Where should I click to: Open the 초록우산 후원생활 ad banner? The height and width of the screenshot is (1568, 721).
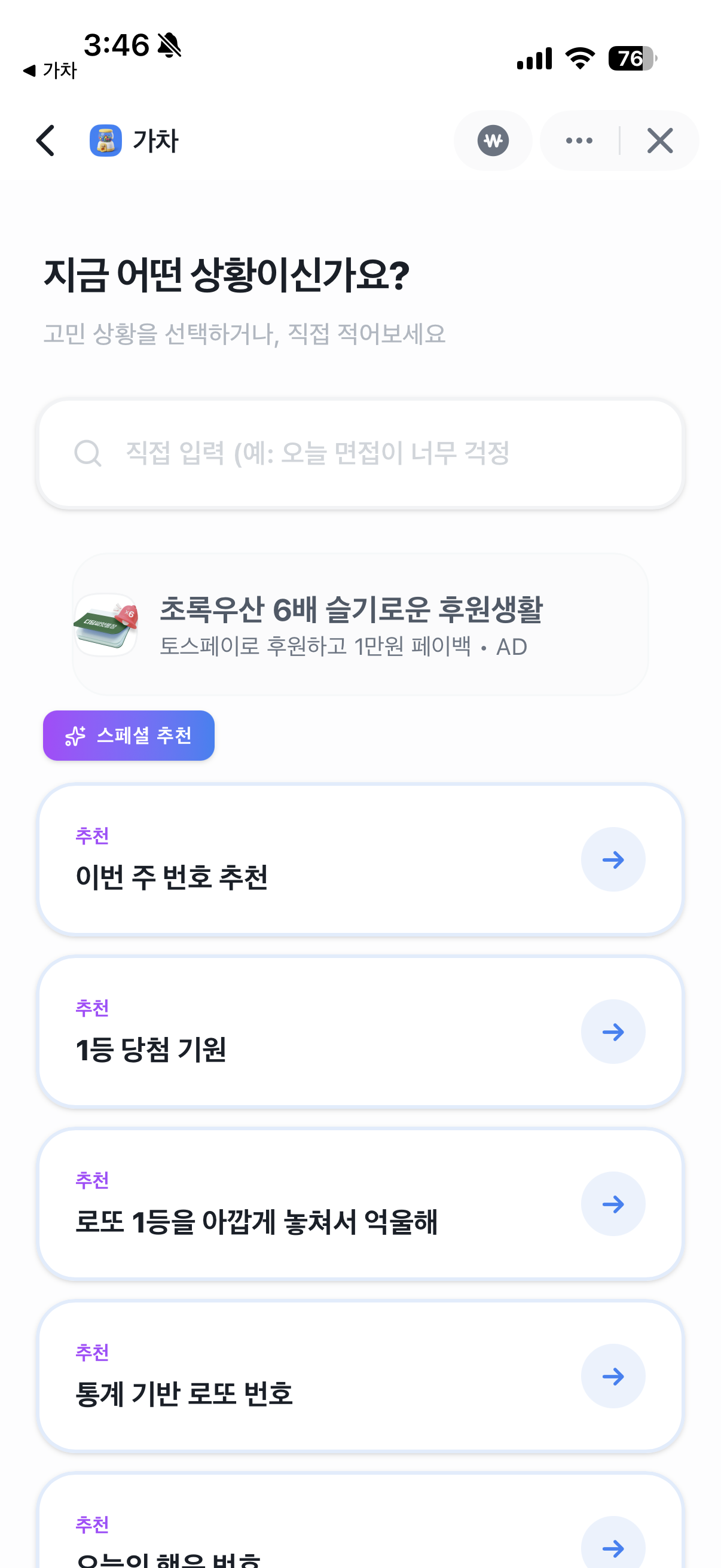[360, 624]
